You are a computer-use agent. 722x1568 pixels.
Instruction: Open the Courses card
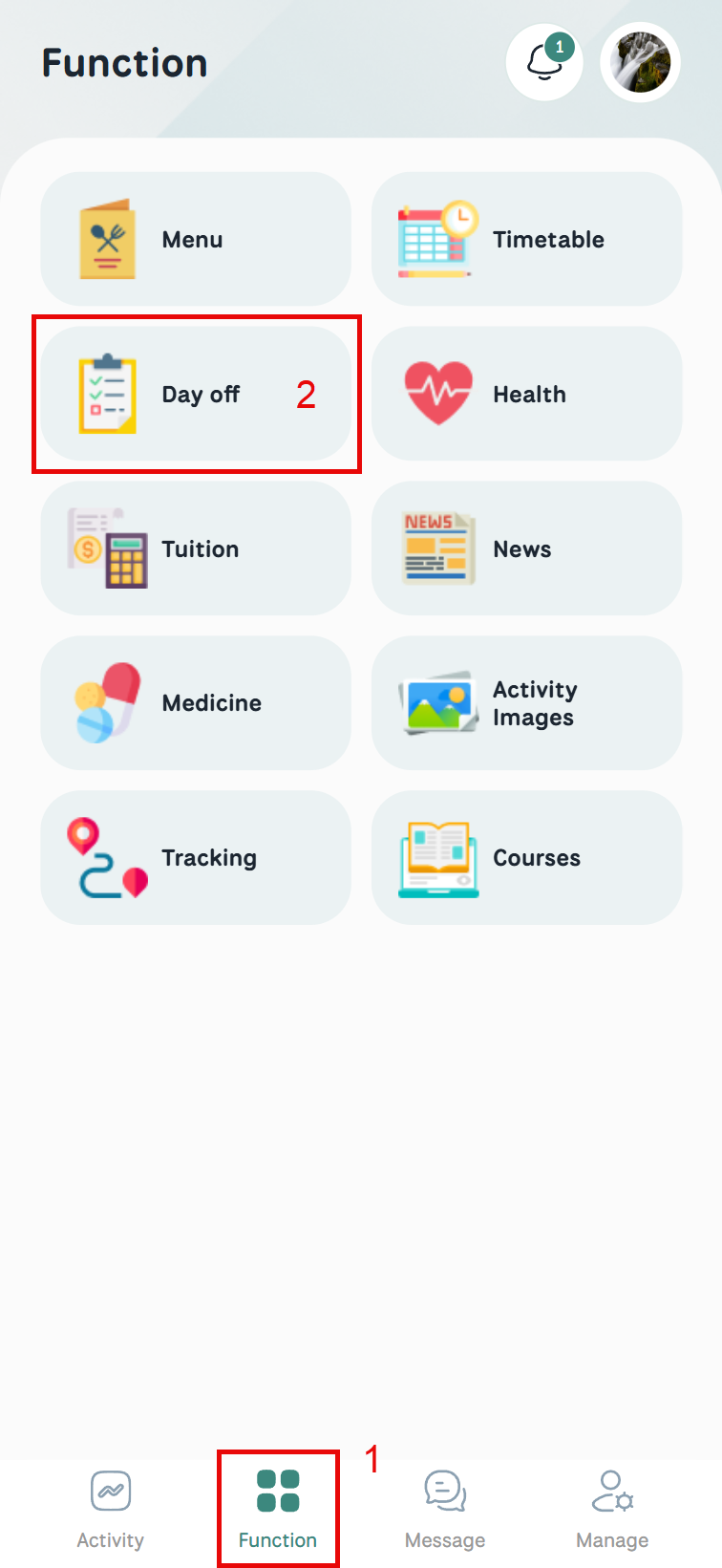[x=526, y=858]
